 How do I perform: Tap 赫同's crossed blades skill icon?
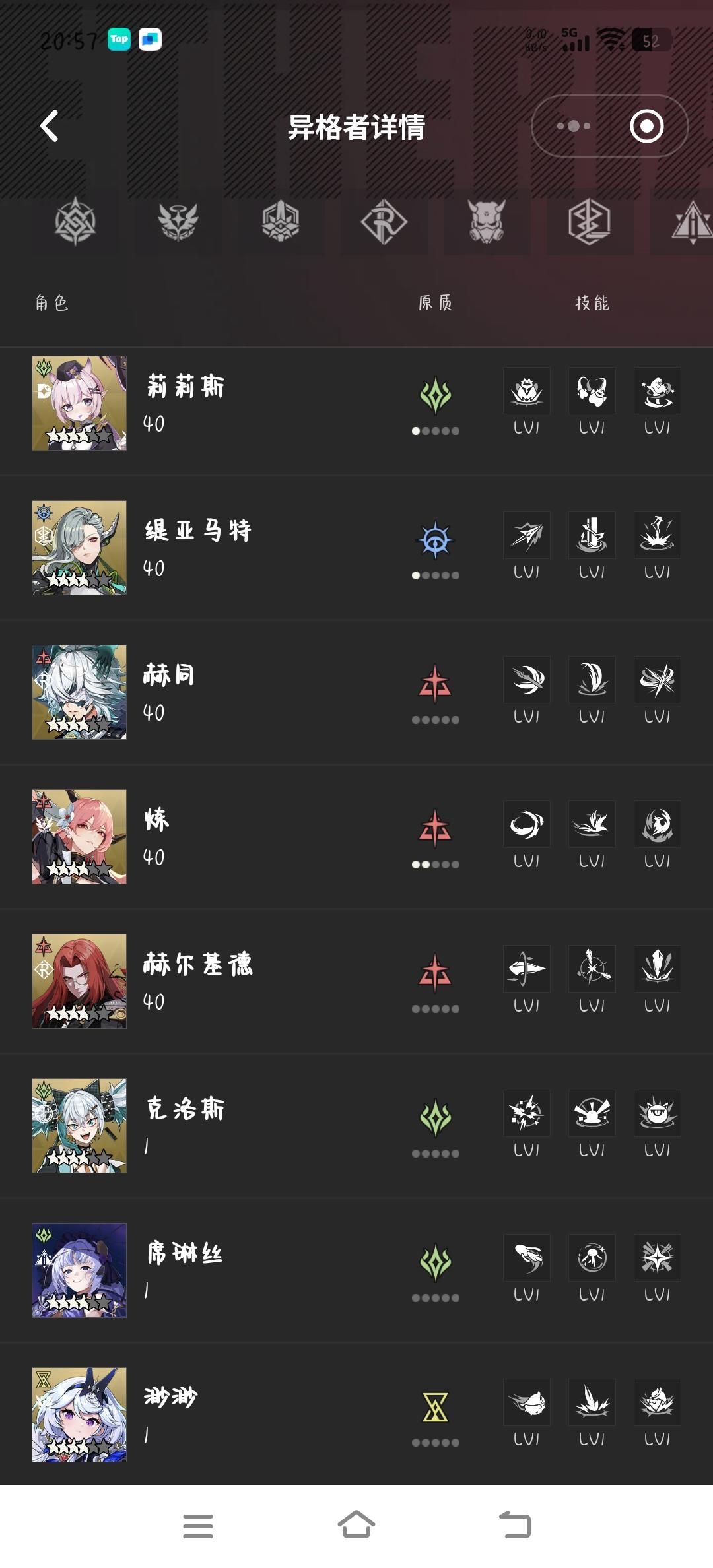tap(657, 680)
